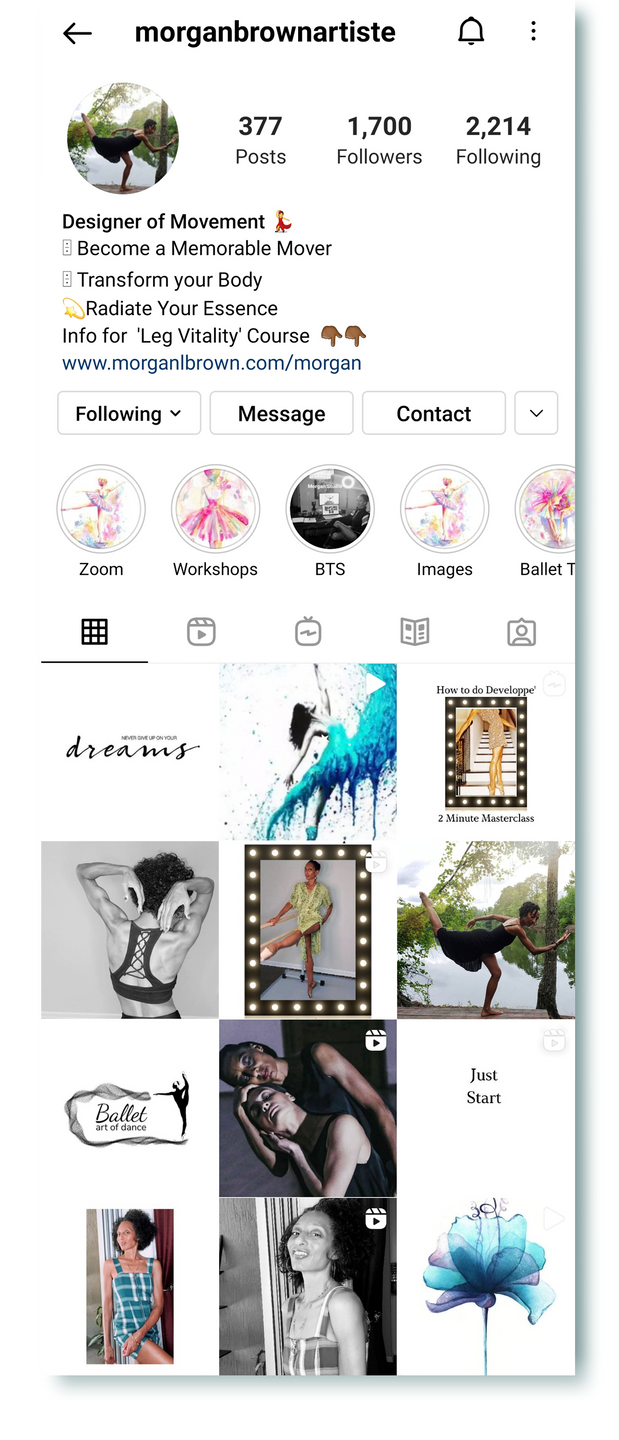
Task: Send a message via Message button
Action: coord(281,413)
